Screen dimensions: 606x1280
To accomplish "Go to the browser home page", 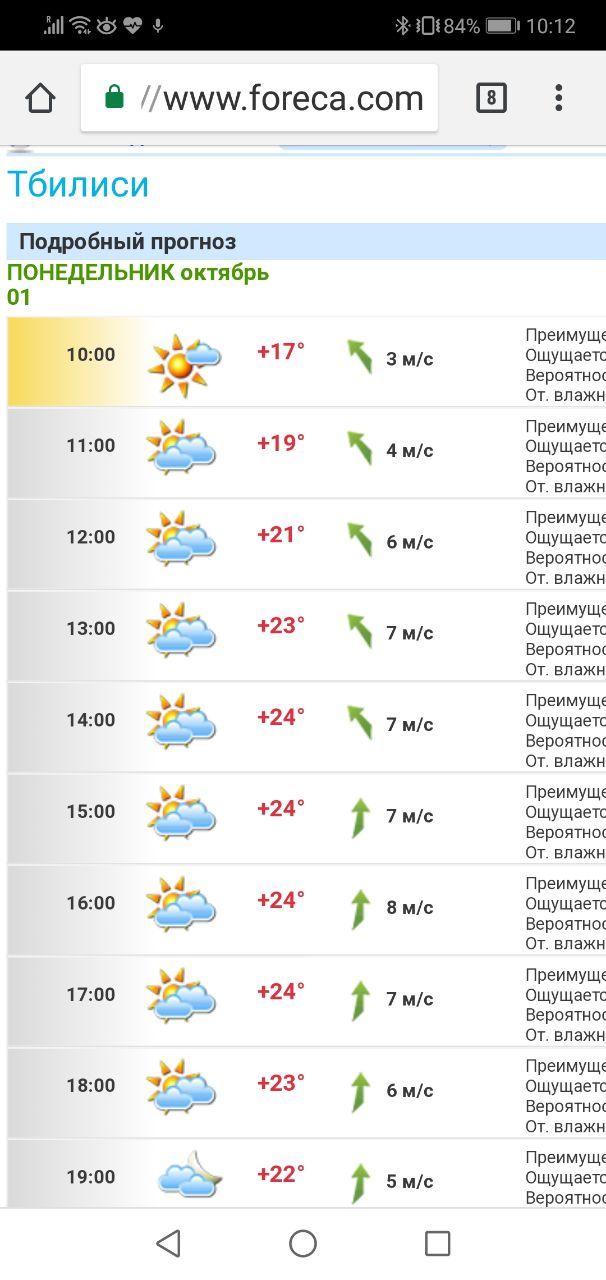I will coord(40,98).
